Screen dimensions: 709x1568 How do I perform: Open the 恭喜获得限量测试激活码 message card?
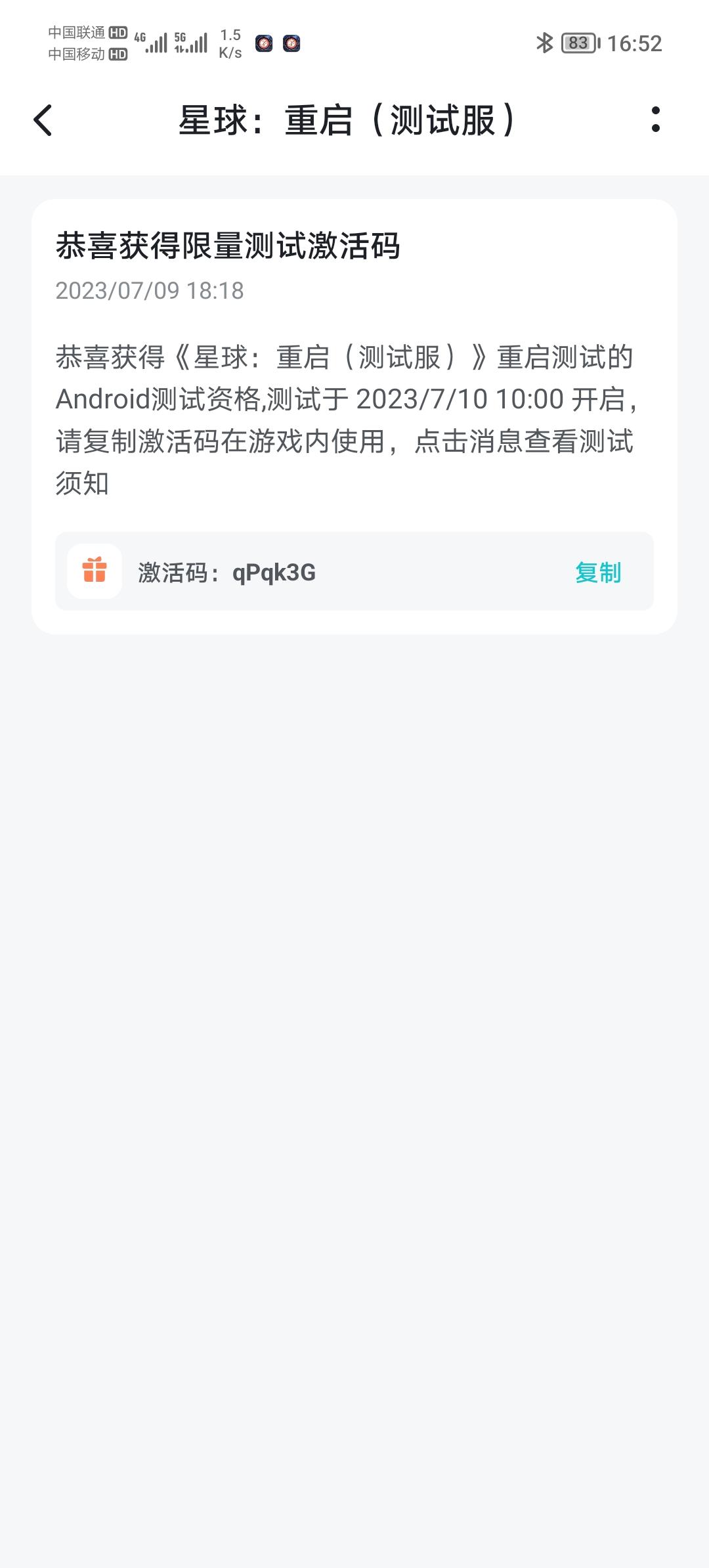point(354,416)
